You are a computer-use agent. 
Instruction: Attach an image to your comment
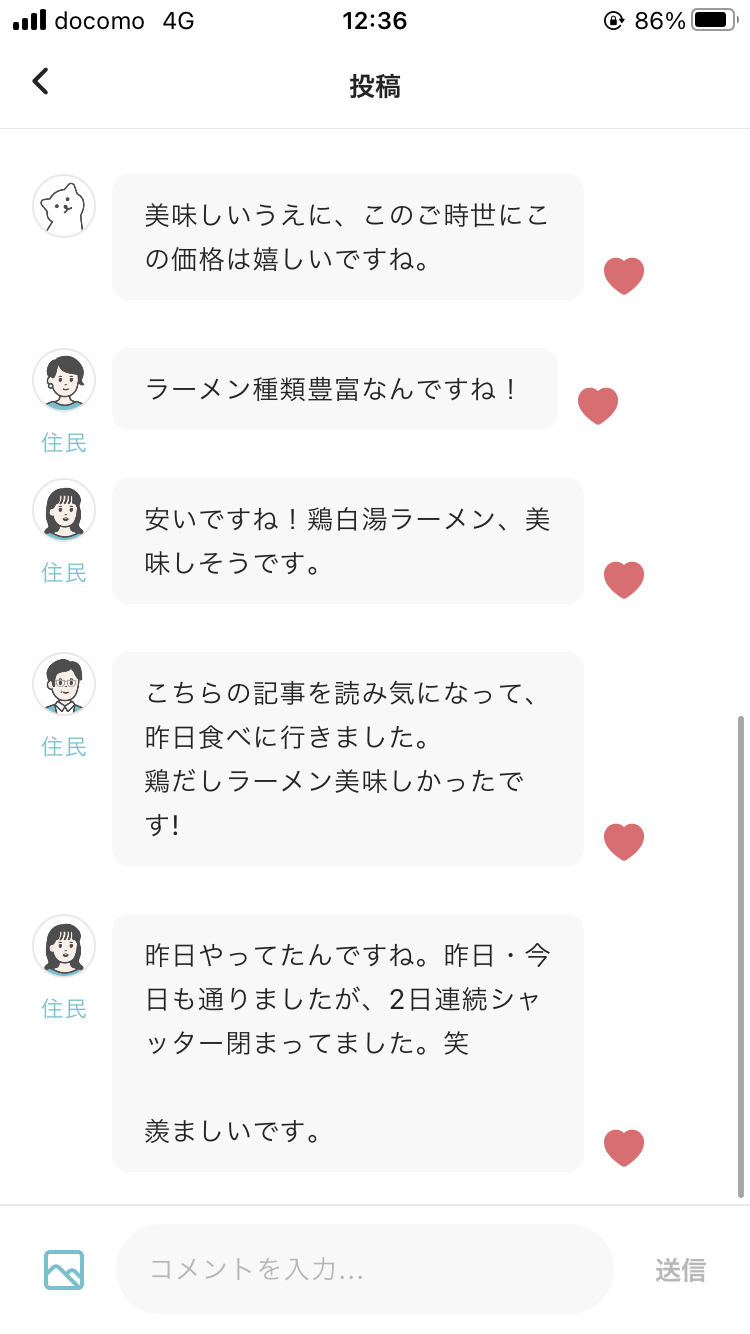click(x=64, y=1270)
